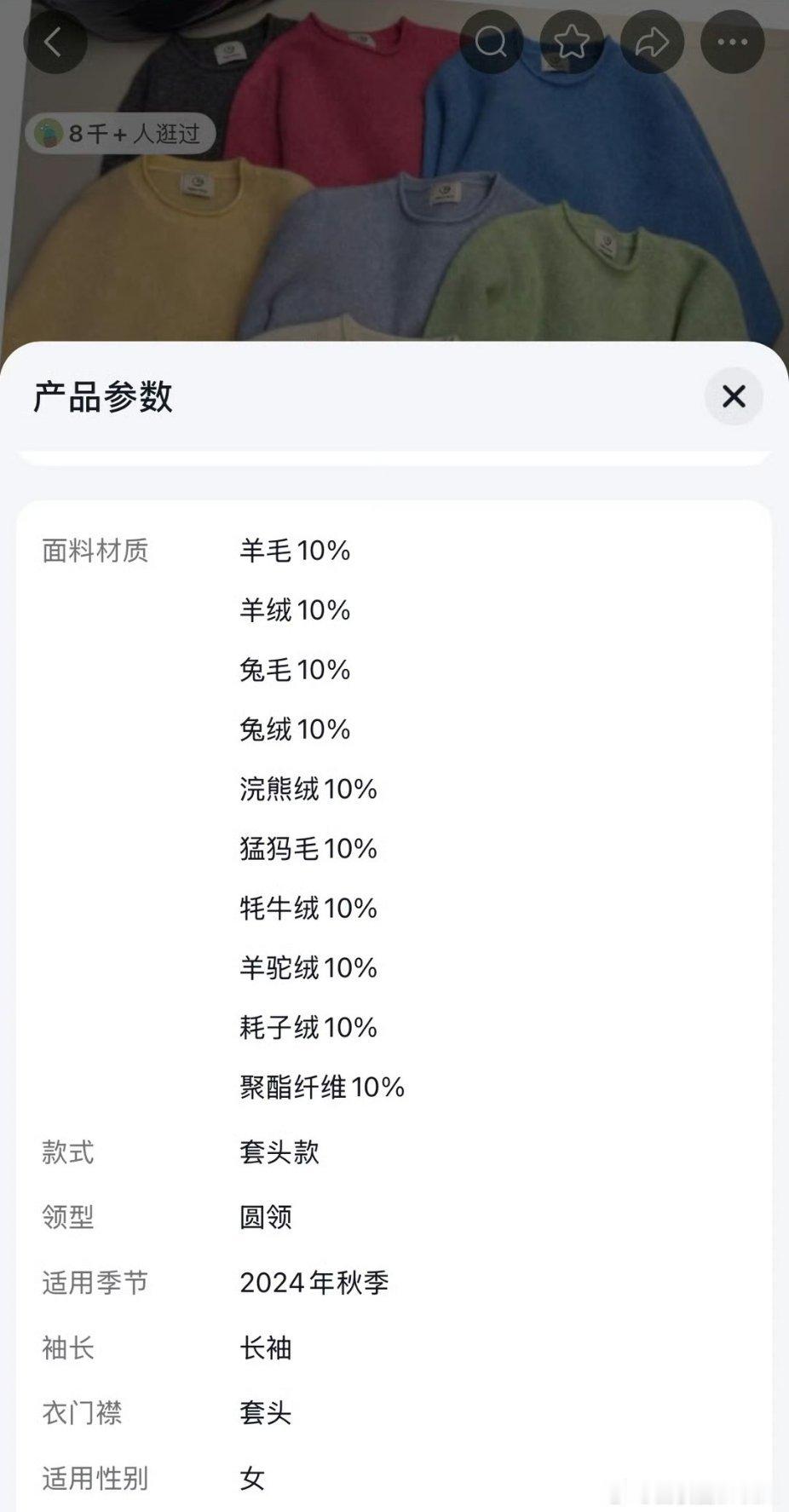Tap the 圆领 collar value
789x1512 pixels.
click(265, 1217)
